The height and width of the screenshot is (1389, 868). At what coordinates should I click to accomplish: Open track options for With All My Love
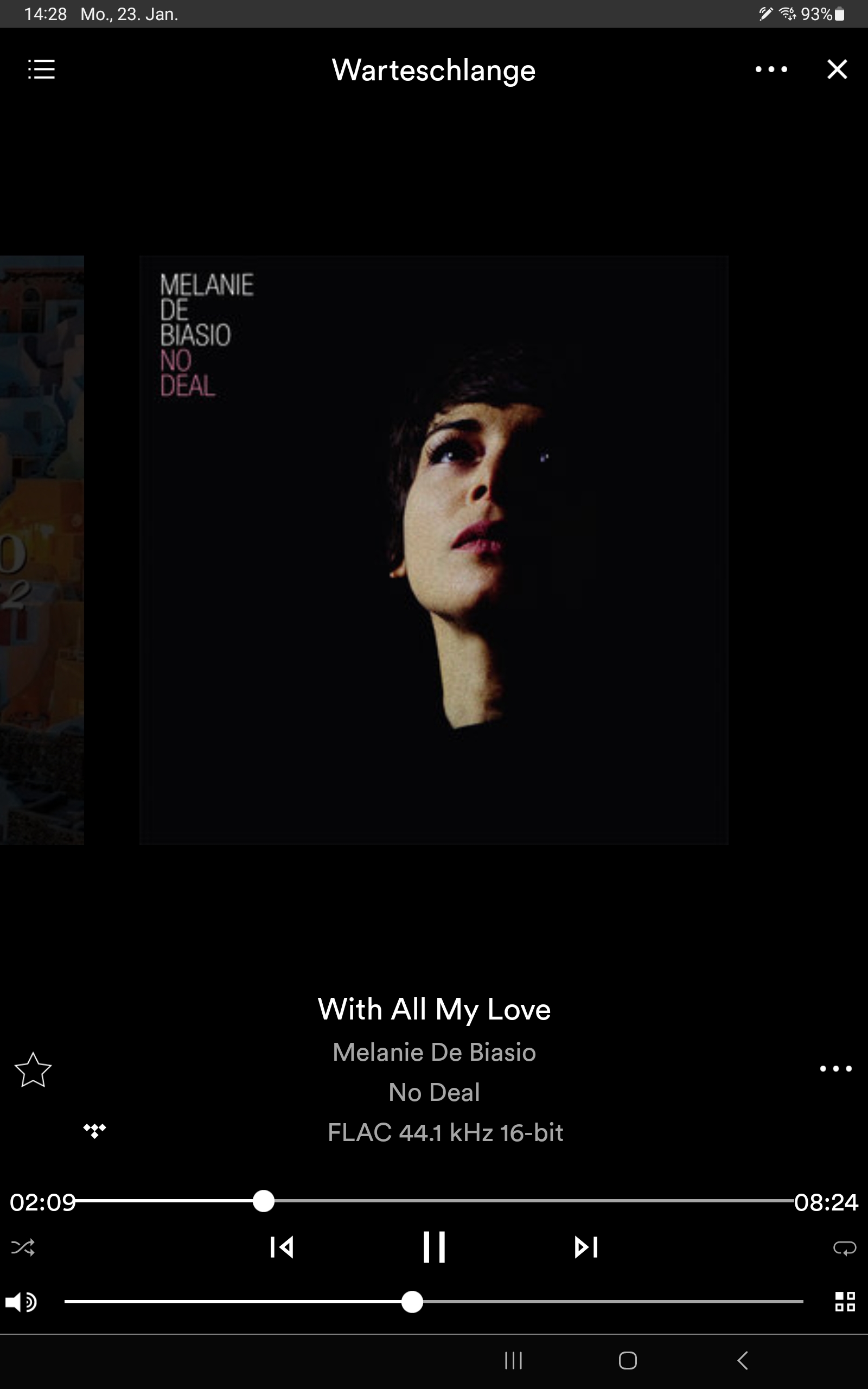pos(835,1068)
